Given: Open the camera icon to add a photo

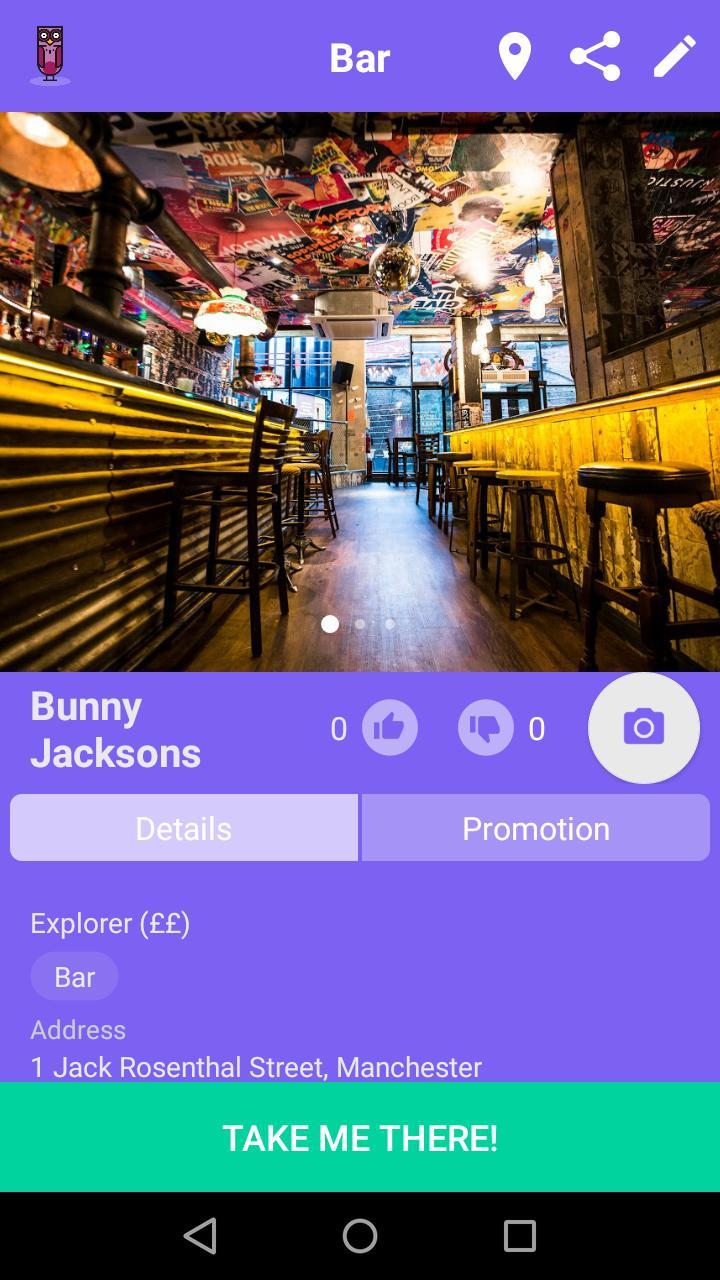Looking at the screenshot, I should (643, 727).
